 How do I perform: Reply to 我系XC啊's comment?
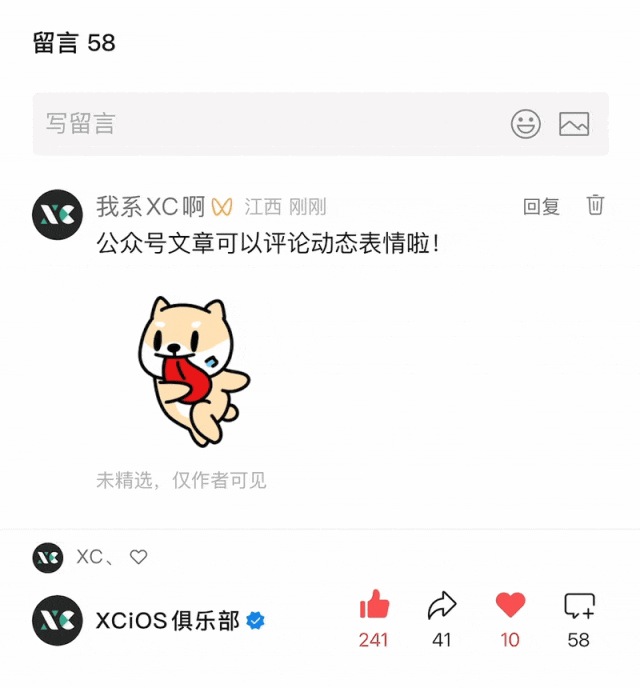541,207
